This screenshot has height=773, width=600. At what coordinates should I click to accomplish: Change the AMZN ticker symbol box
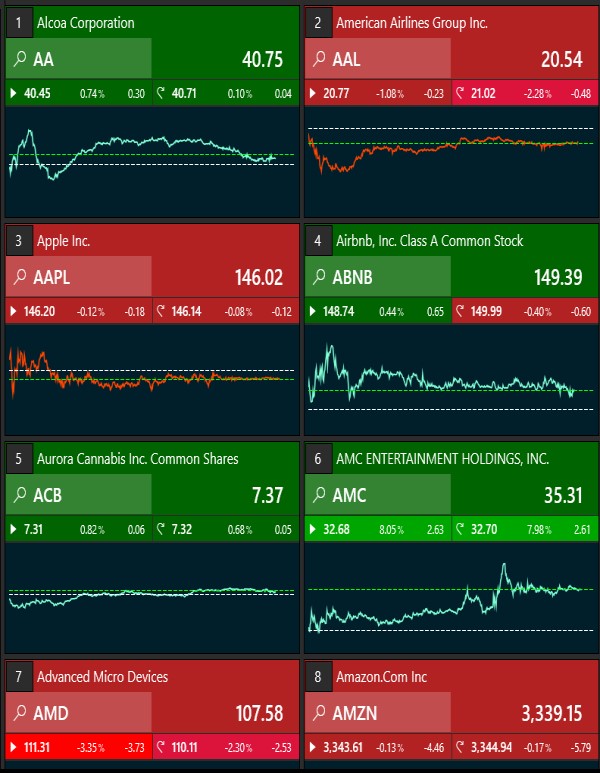click(377, 712)
